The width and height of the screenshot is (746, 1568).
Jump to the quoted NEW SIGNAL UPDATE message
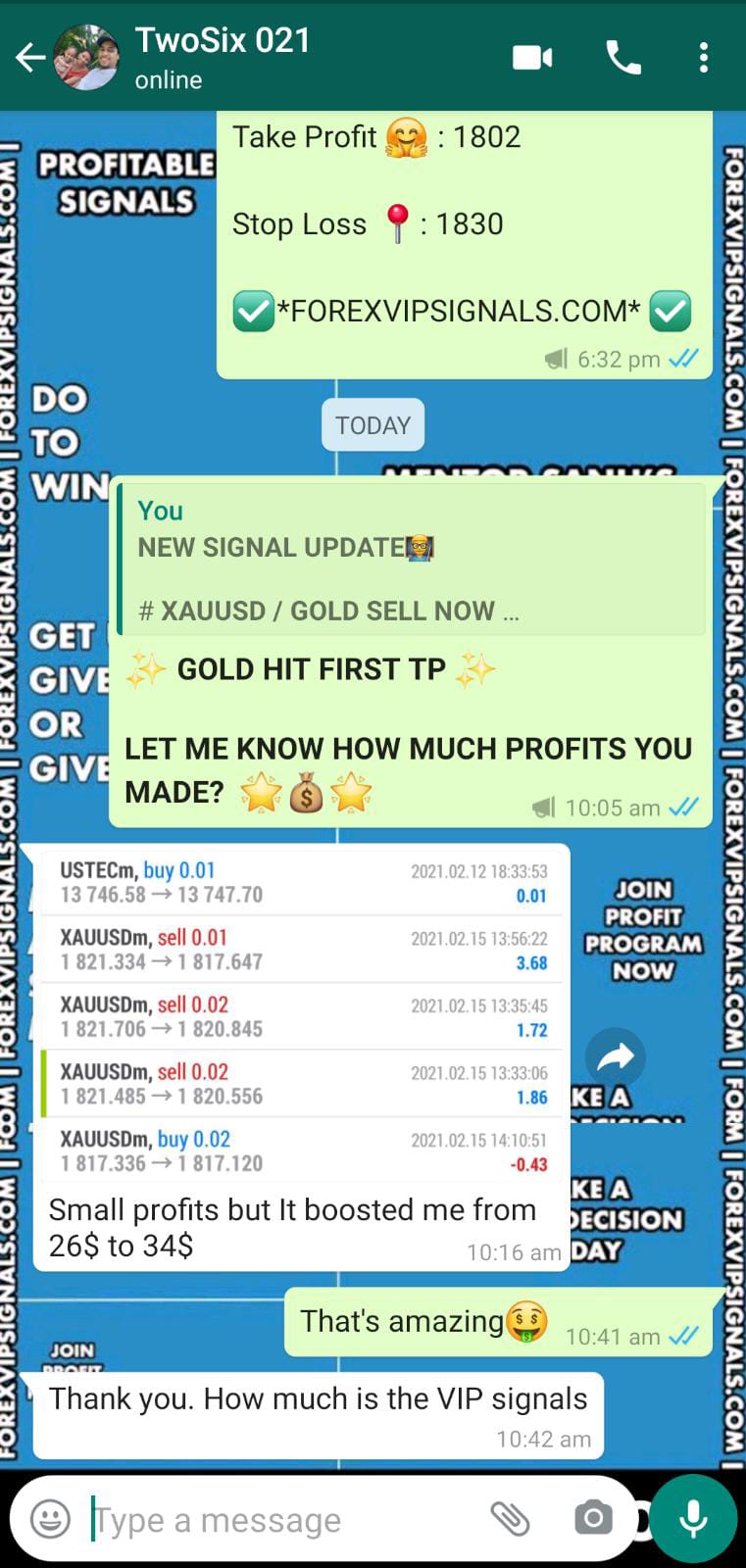click(x=412, y=561)
